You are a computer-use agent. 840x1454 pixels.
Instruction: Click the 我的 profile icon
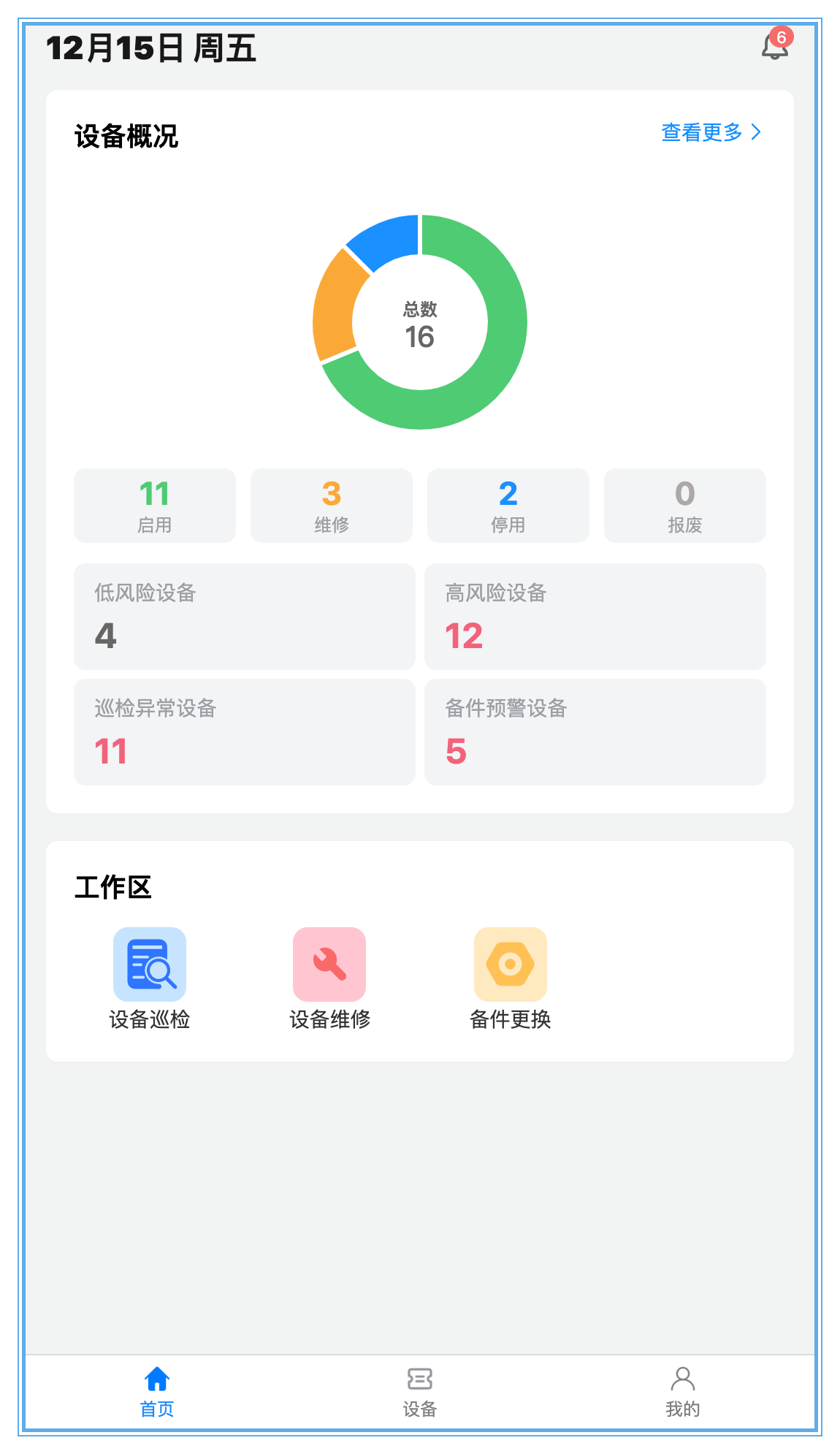(684, 1374)
